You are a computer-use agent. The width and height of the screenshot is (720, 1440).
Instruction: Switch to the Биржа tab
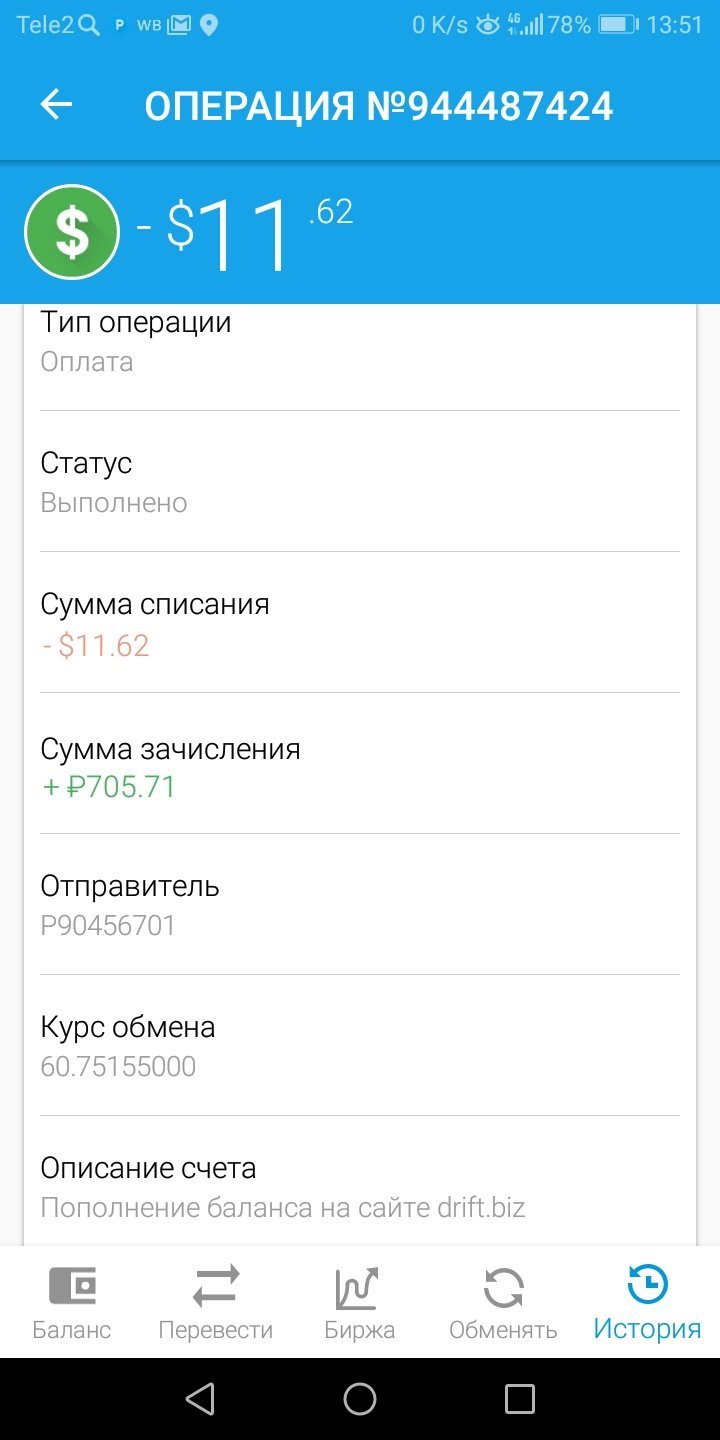pyautogui.click(x=360, y=1302)
